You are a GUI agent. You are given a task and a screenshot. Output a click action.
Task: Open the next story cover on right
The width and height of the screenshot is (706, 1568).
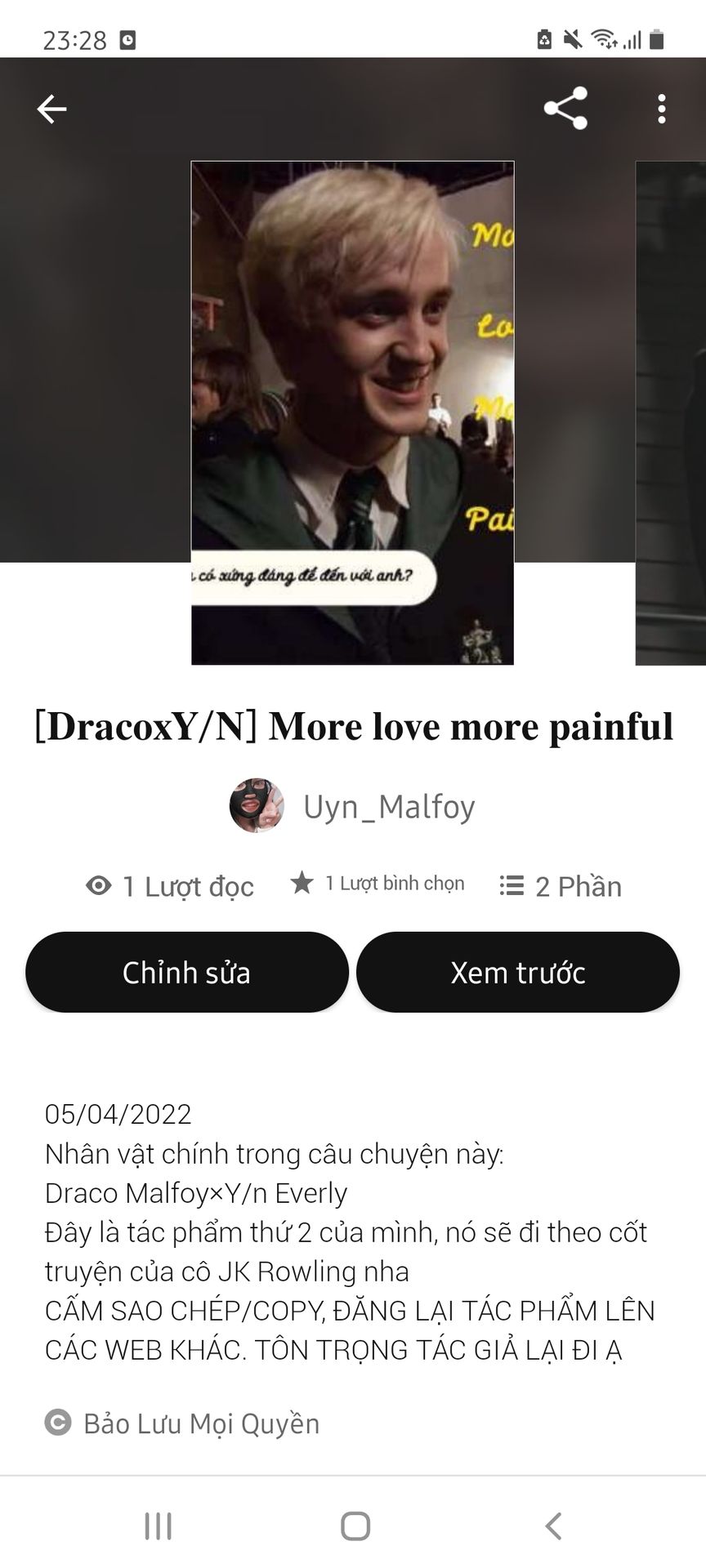click(671, 412)
